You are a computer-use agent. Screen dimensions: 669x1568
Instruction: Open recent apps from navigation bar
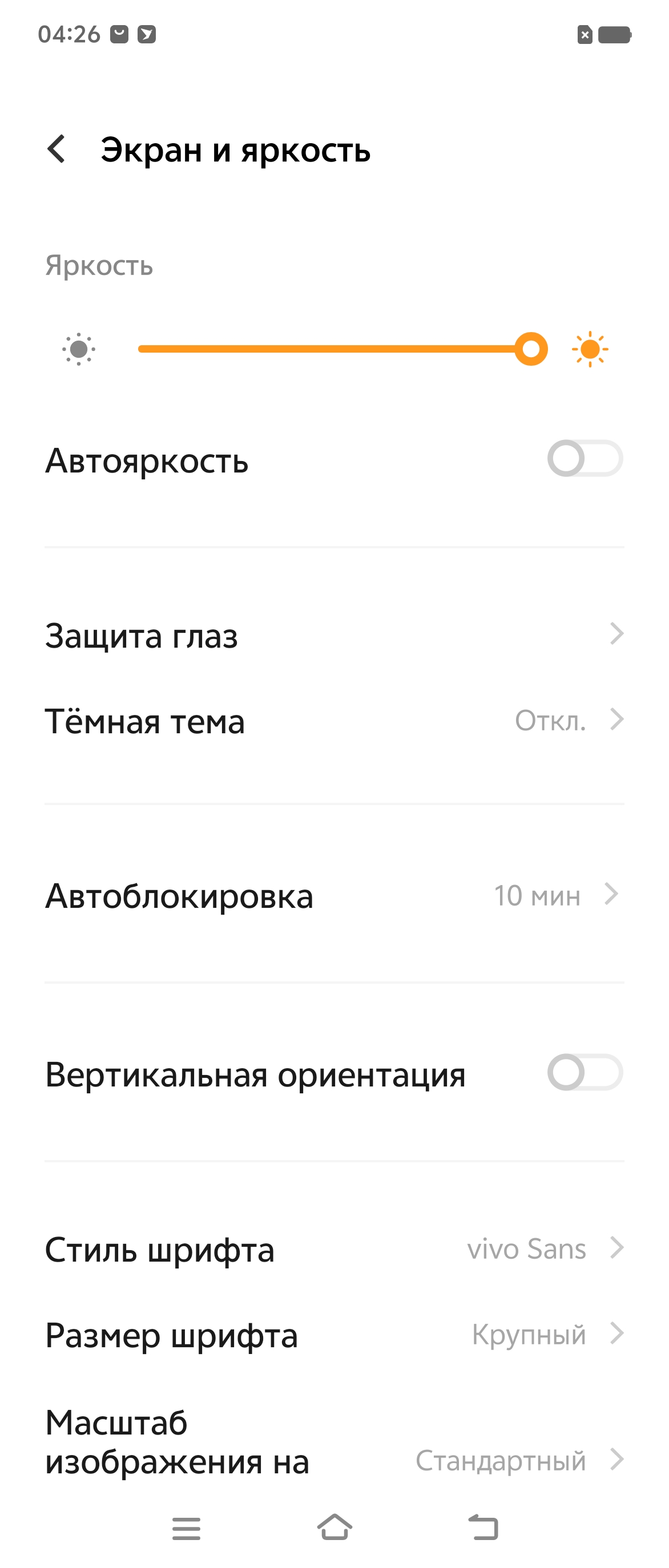186,1528
